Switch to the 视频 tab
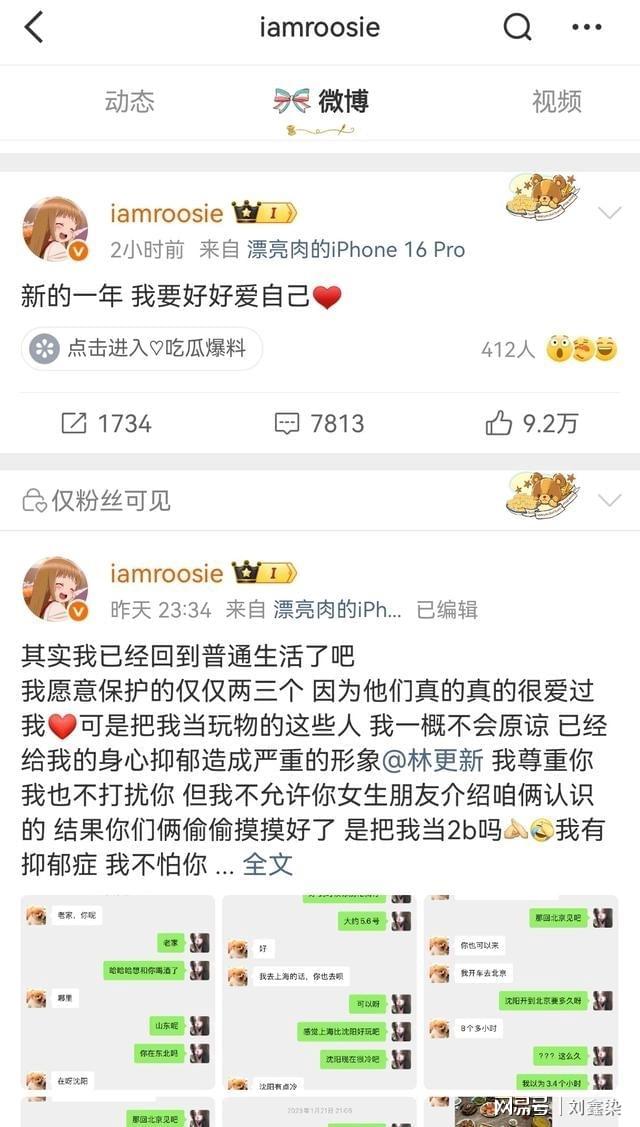 [557, 101]
